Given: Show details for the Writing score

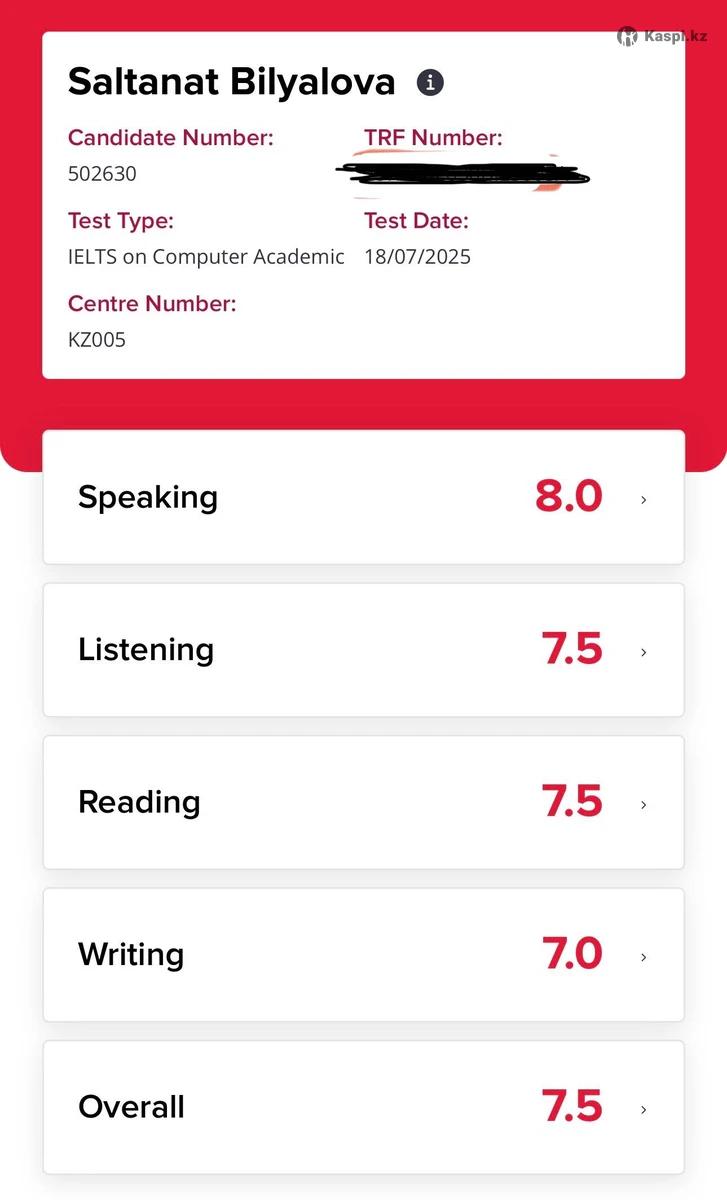Looking at the screenshot, I should pyautogui.click(x=363, y=955).
